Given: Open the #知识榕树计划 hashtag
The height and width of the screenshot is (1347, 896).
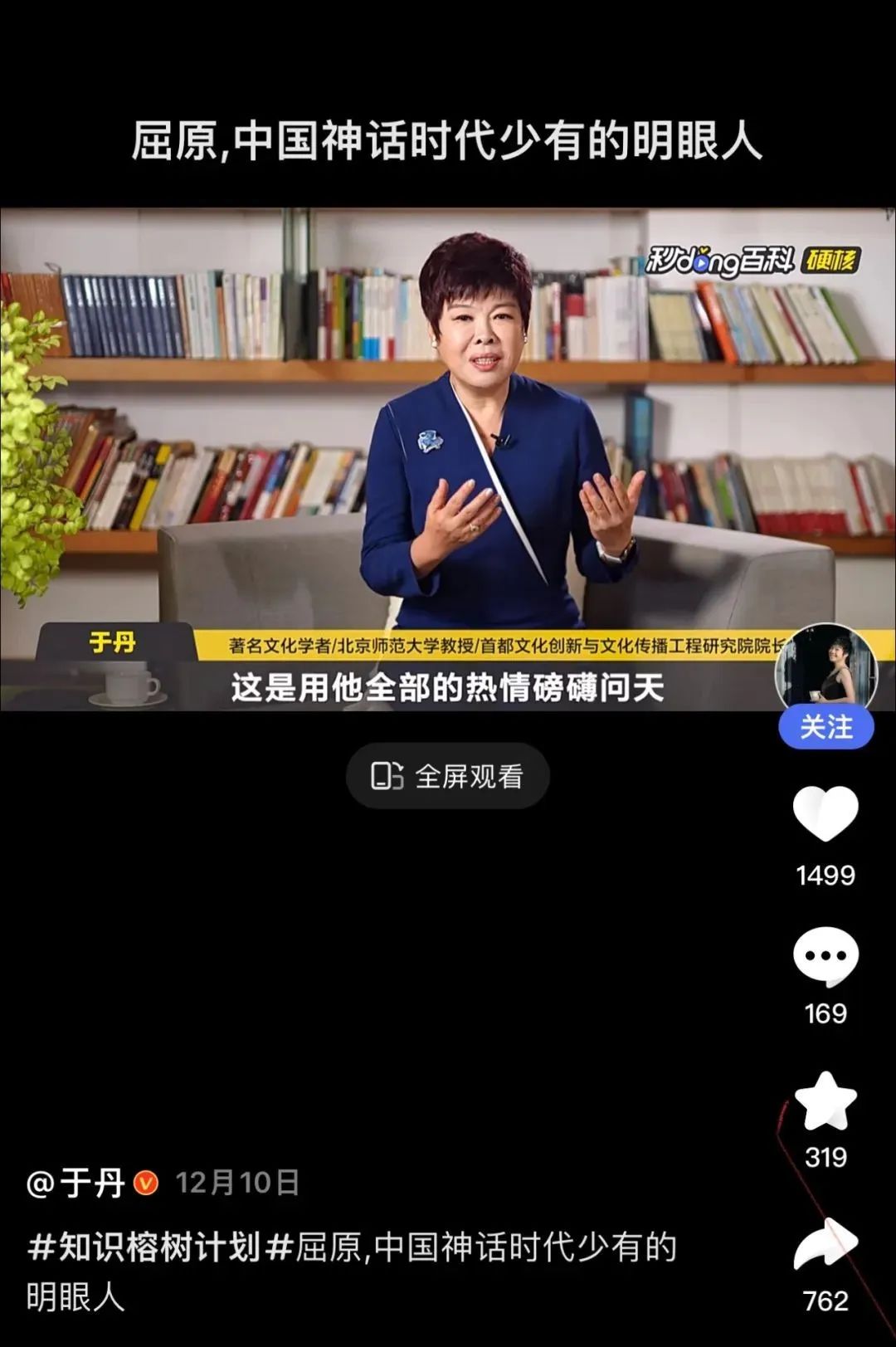Looking at the screenshot, I should 144,1247.
